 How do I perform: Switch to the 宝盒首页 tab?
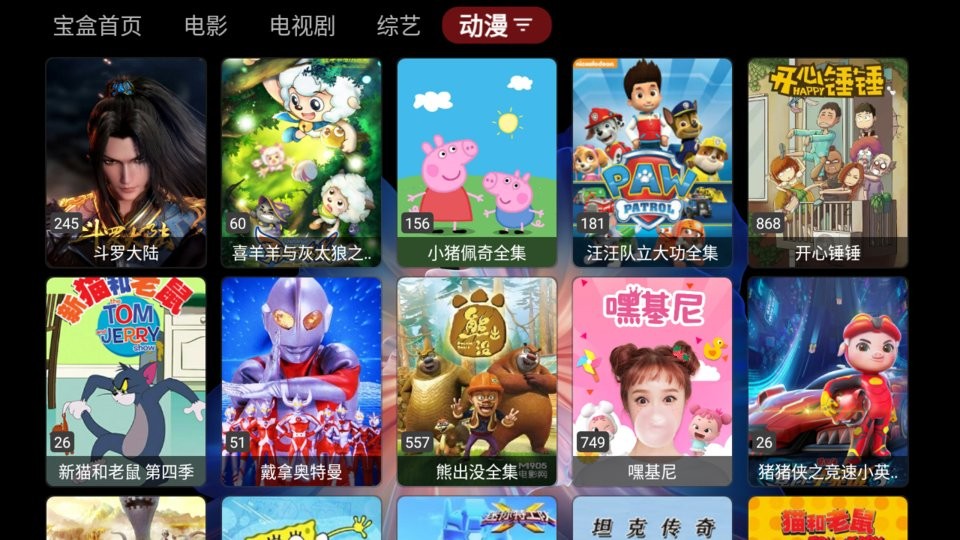click(x=97, y=26)
